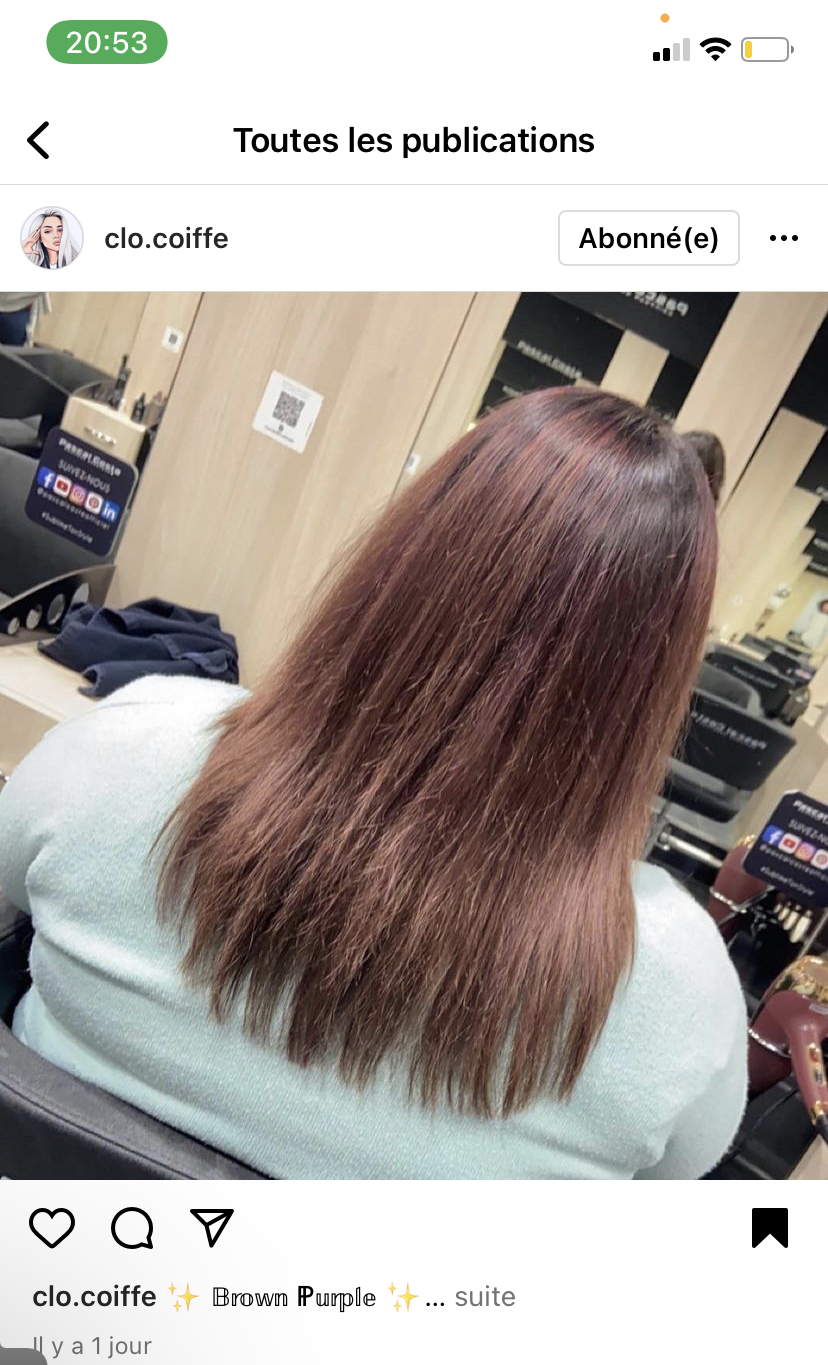
Task: Open the clo.coiffe username at post header
Action: (x=166, y=238)
